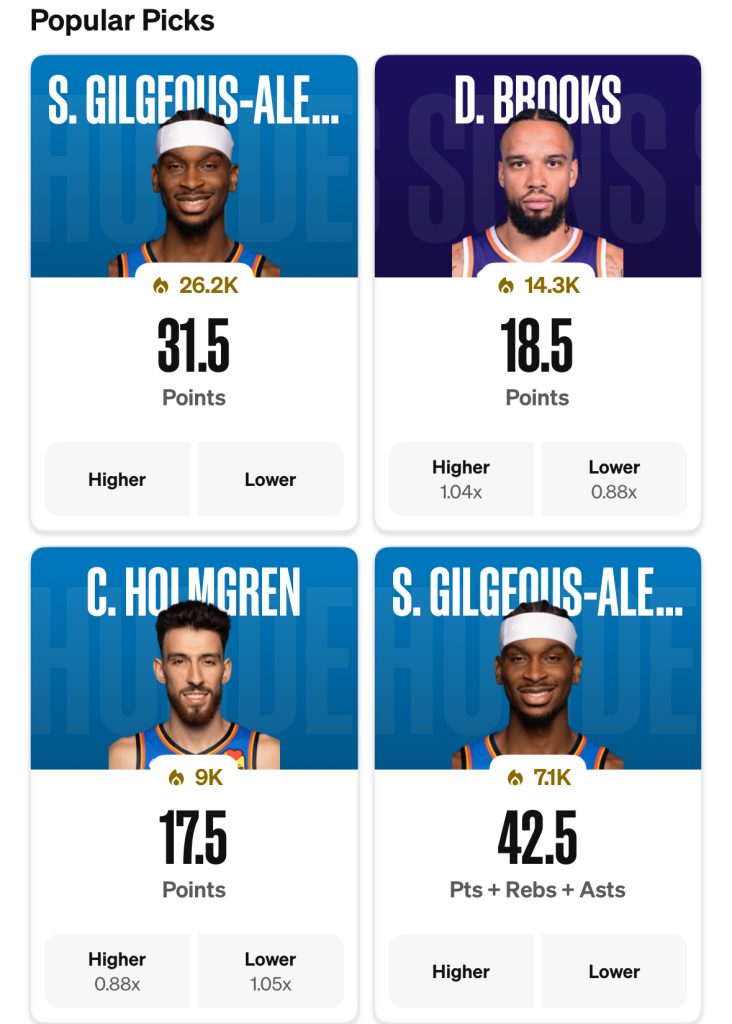Pick Higher on Gilgeous-Alexander 31.5 Points
Screen dimensions: 732x1024
click(x=117, y=479)
